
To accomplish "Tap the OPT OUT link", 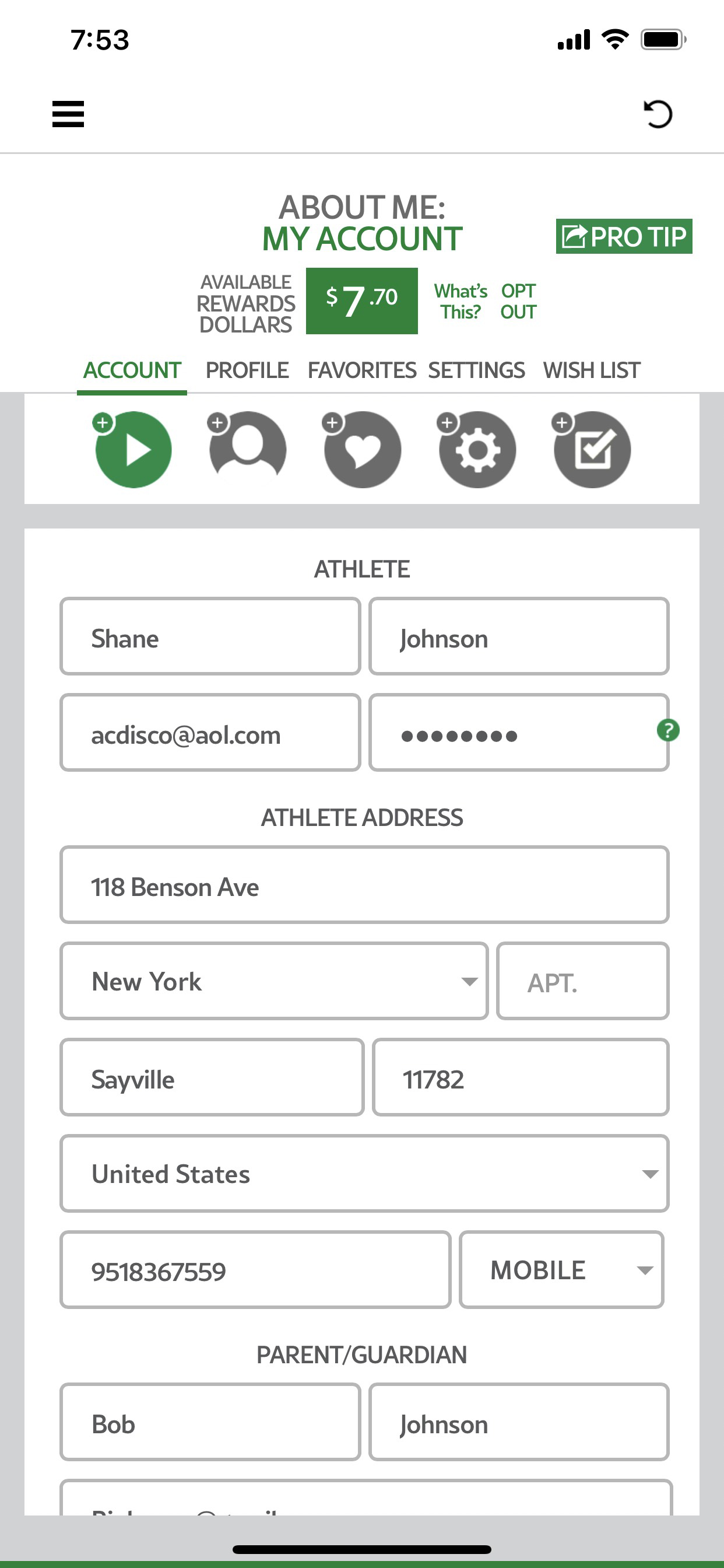I will [x=518, y=302].
